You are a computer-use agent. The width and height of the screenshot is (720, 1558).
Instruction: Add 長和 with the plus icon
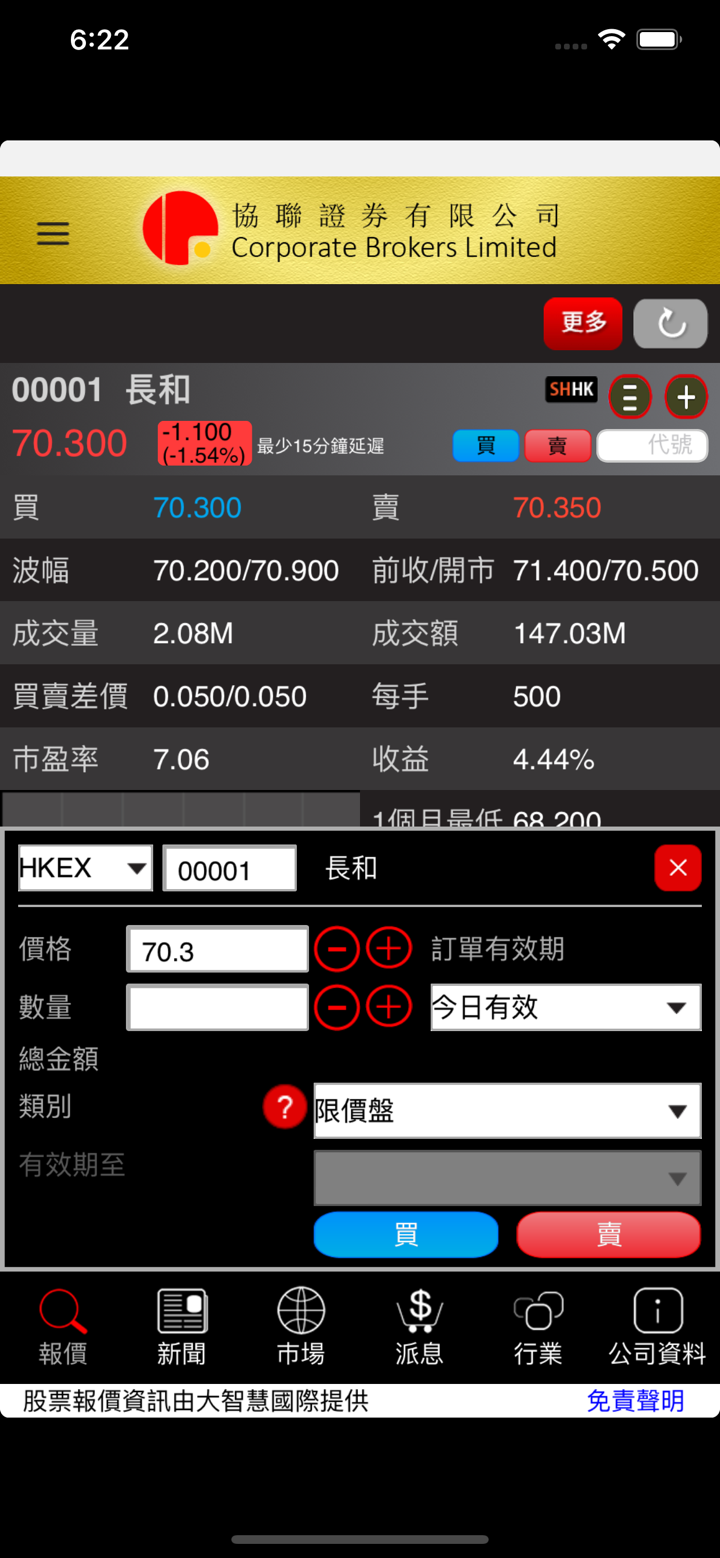(686, 397)
